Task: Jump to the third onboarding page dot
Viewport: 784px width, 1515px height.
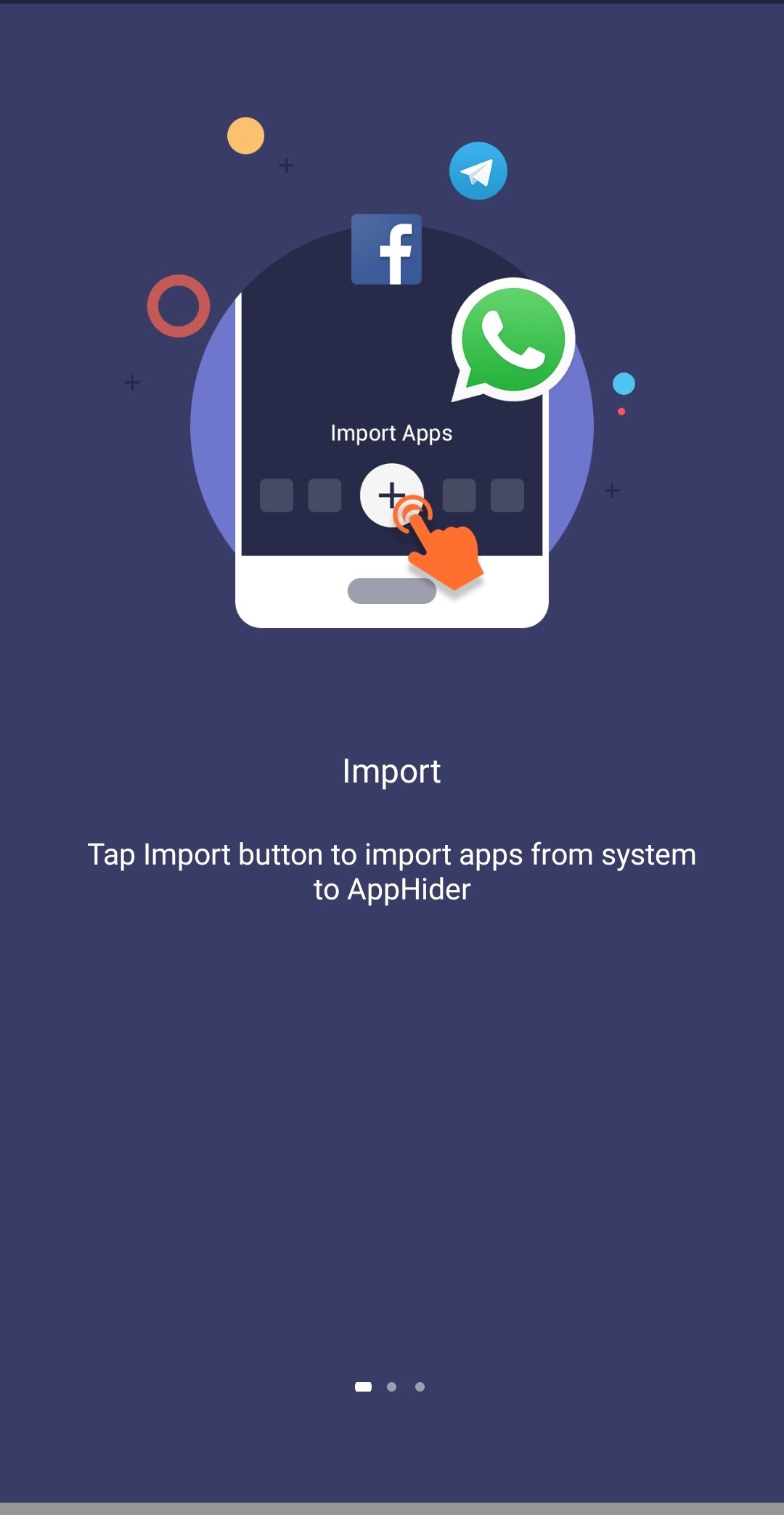Action: [420, 1387]
